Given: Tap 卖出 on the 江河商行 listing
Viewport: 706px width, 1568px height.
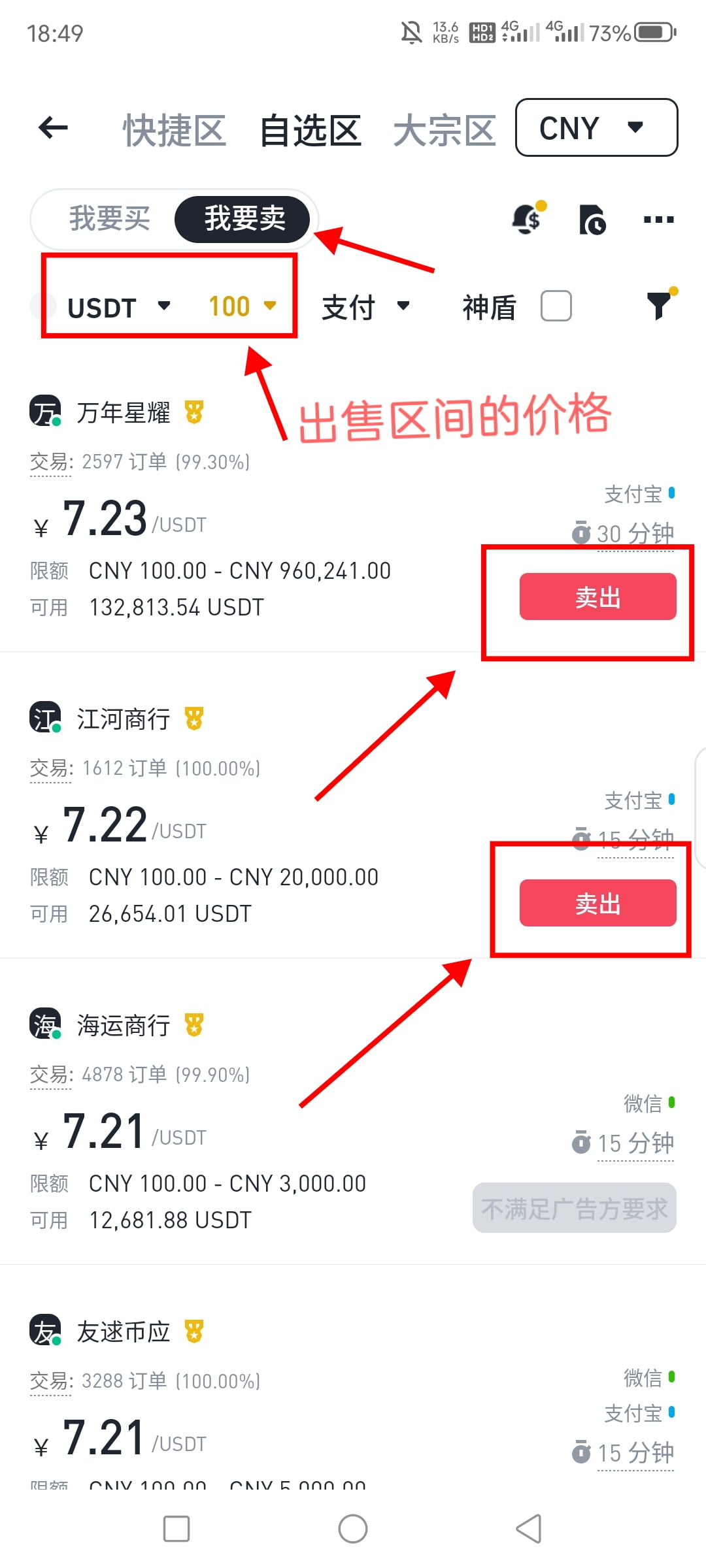Looking at the screenshot, I should pyautogui.click(x=597, y=904).
